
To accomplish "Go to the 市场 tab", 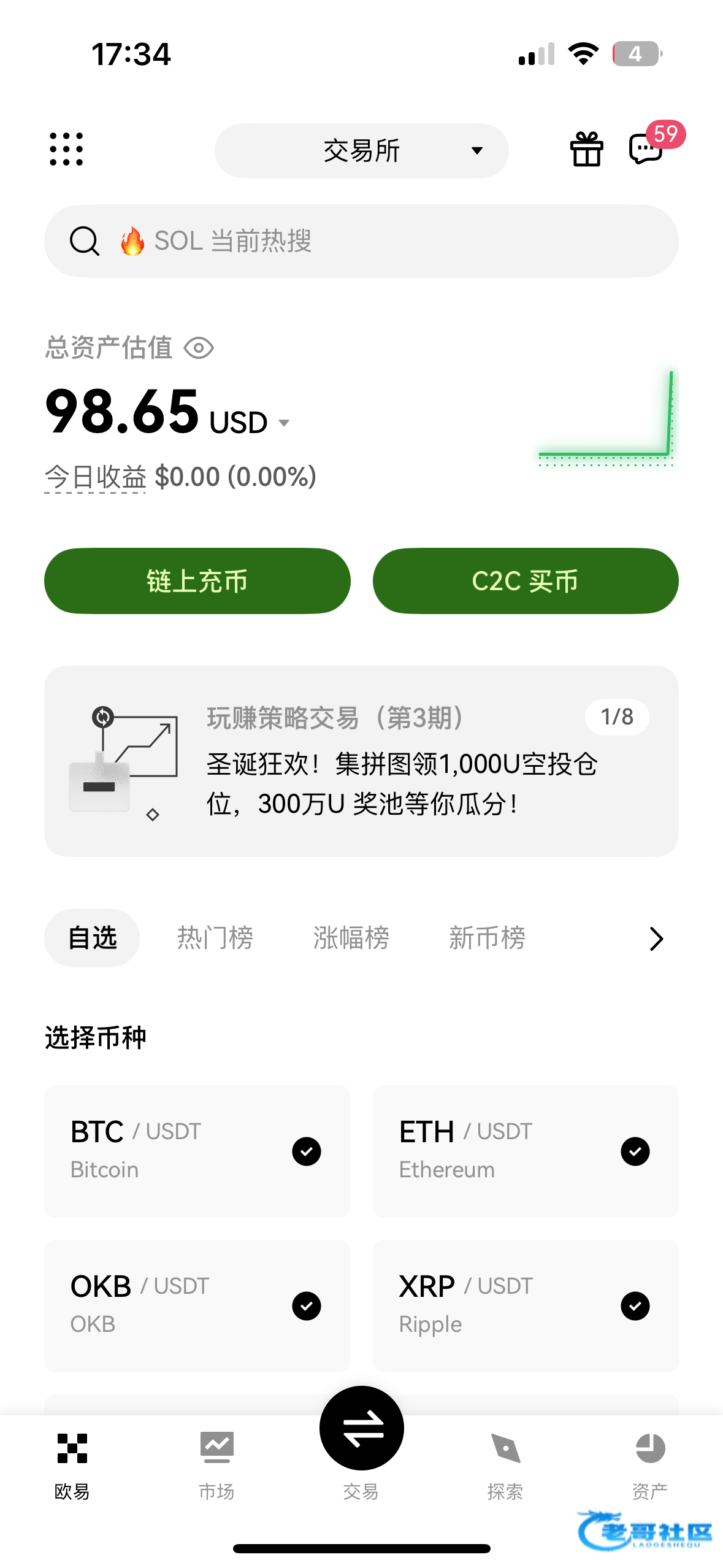I will (x=216, y=1464).
